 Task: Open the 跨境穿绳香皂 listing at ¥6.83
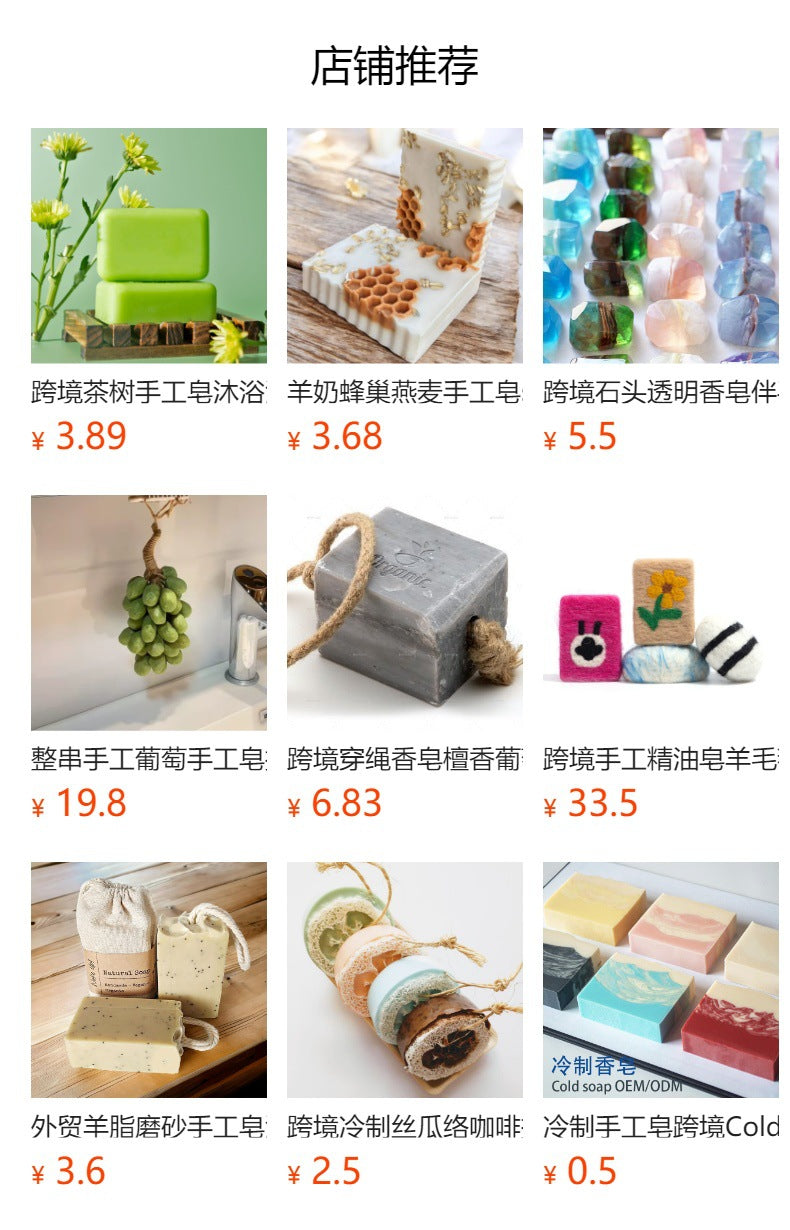point(405,613)
